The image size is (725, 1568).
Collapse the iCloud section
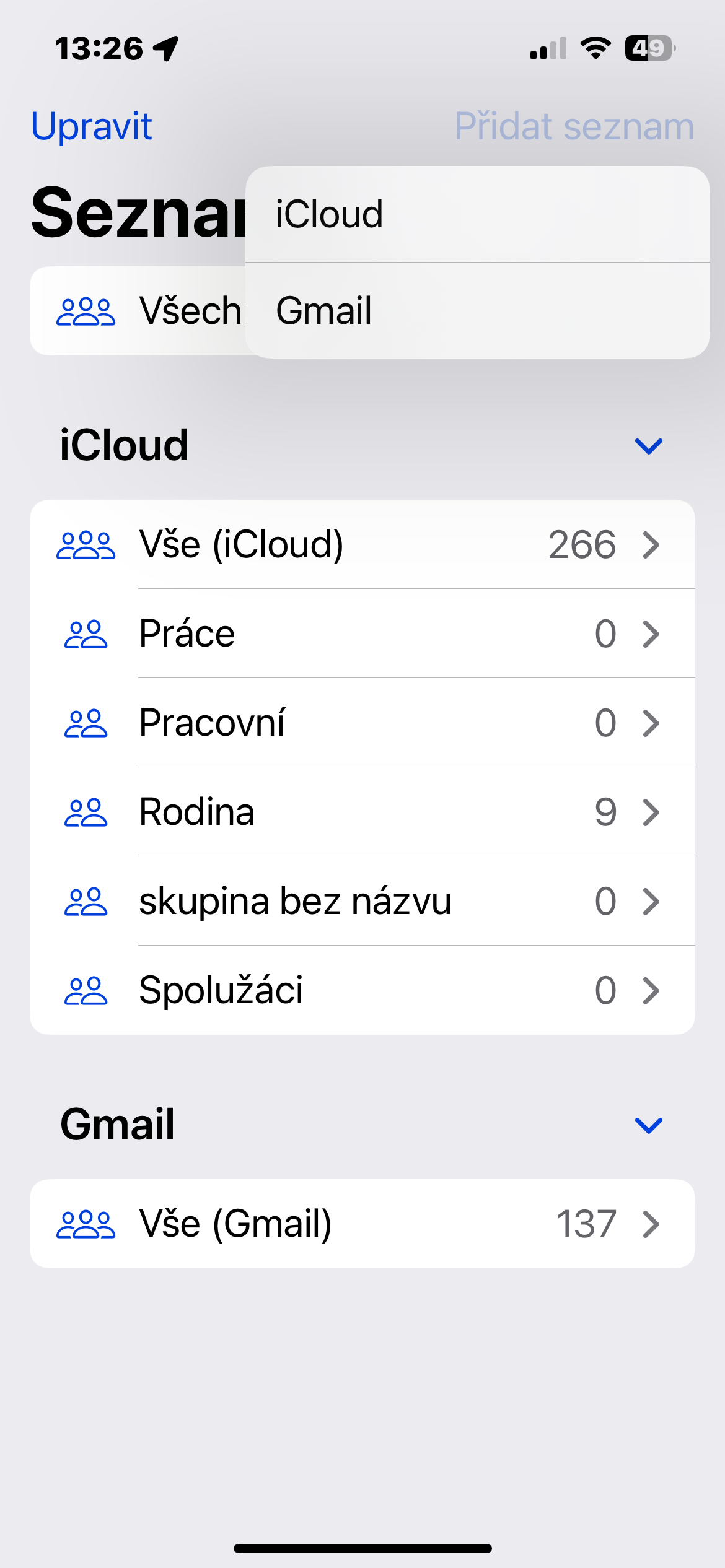(648, 446)
